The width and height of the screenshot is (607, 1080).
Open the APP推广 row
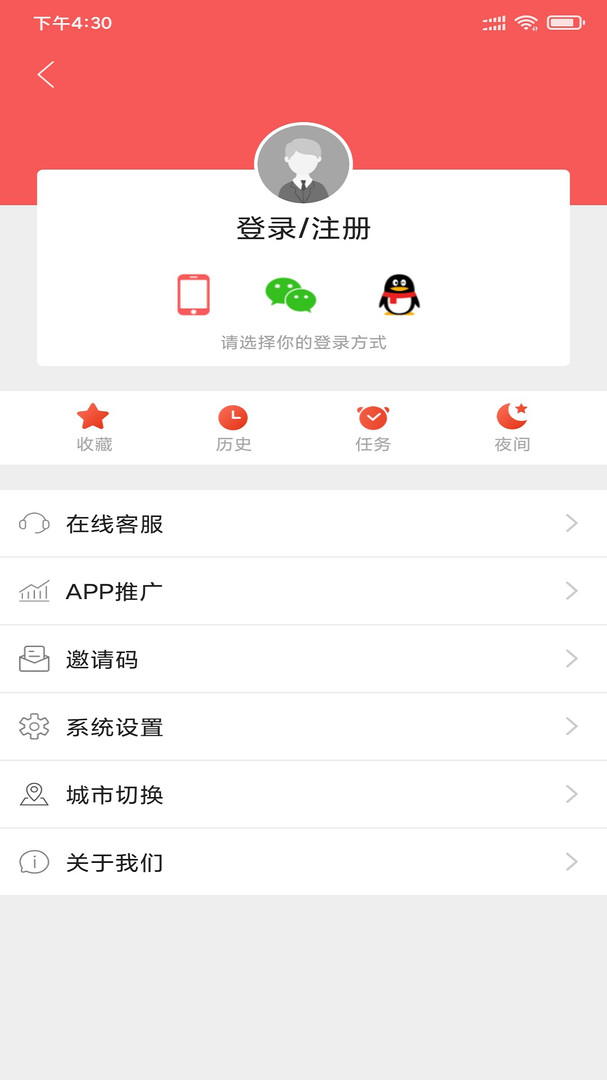[x=303, y=591]
